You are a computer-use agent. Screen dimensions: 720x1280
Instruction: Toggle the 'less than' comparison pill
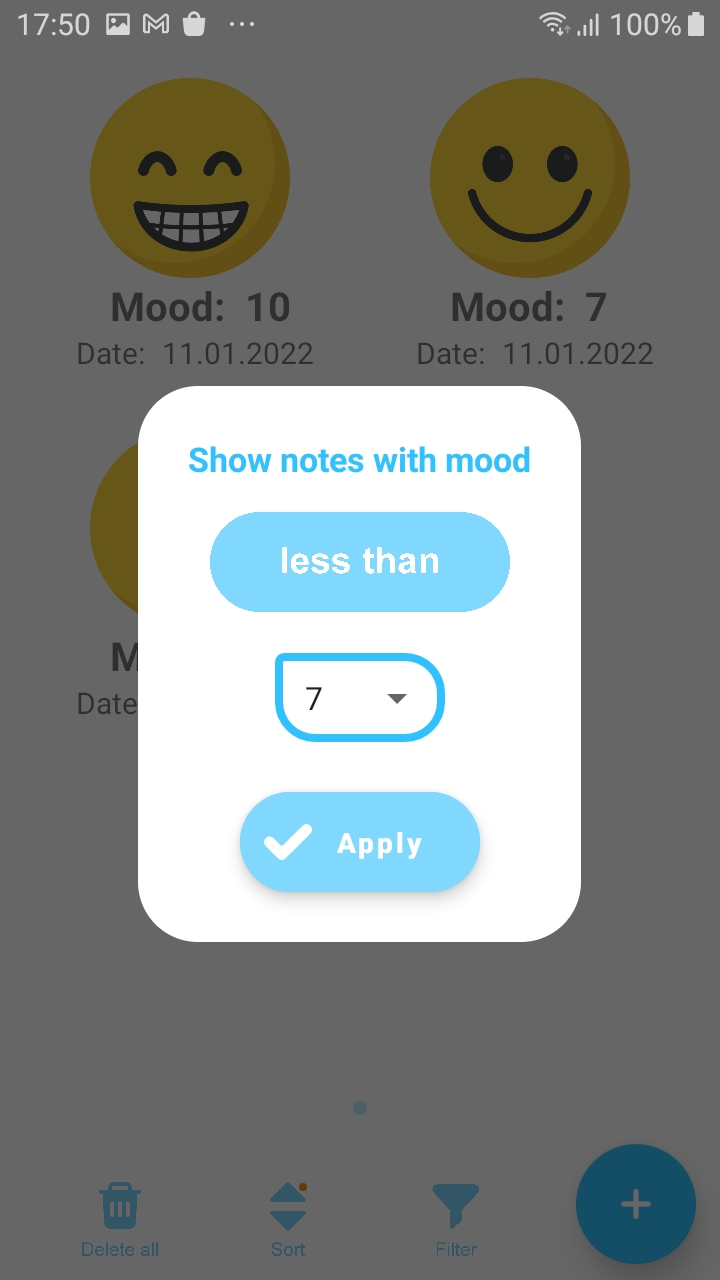pyautogui.click(x=359, y=561)
